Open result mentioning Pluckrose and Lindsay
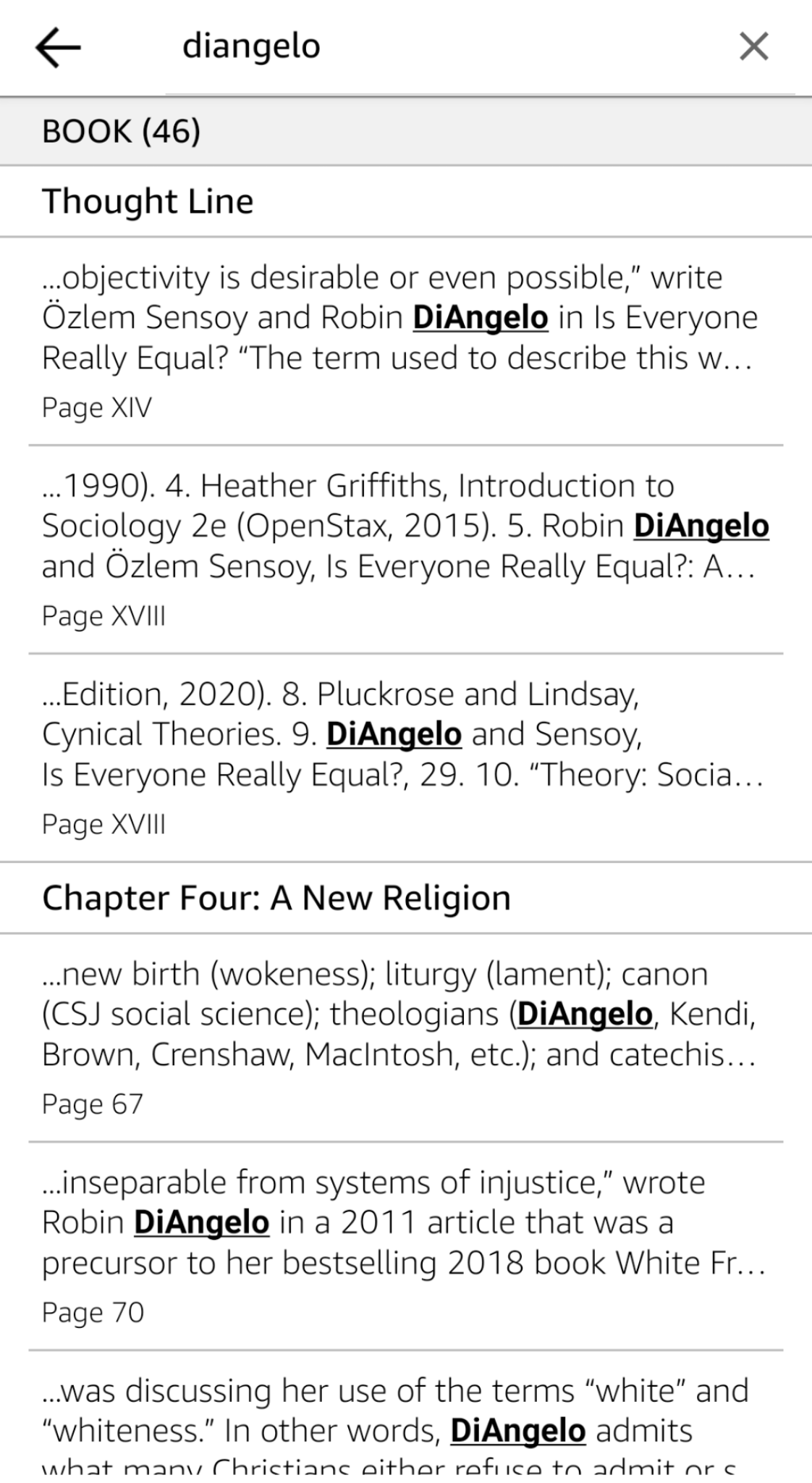Image resolution: width=812 pixels, height=1483 pixels. click(405, 757)
